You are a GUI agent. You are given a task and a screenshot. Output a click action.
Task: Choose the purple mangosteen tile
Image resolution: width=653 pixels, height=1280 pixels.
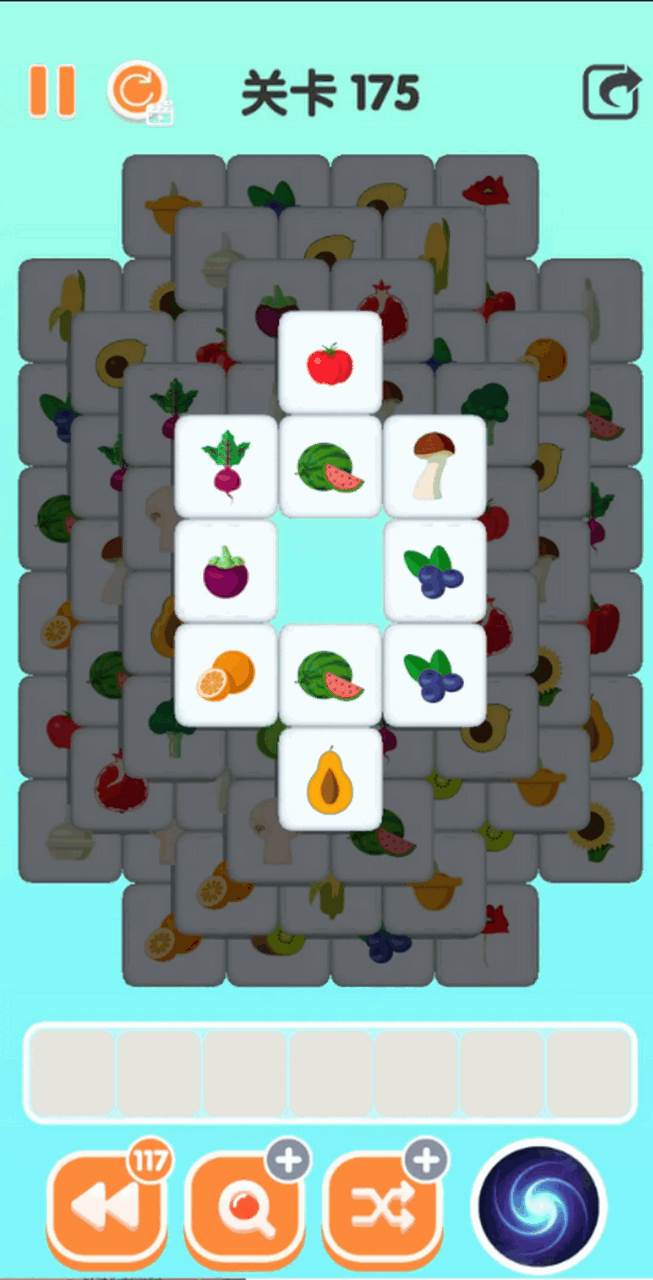tap(226, 571)
